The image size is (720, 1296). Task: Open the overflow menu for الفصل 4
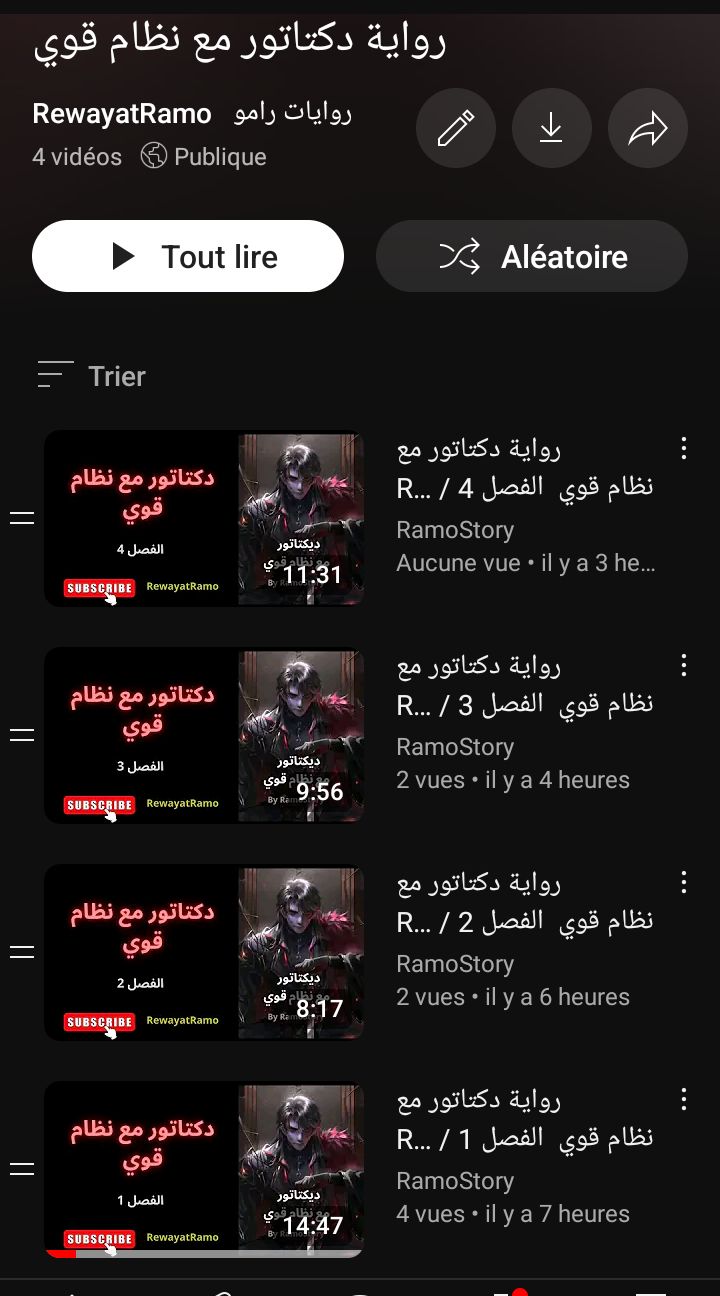coord(684,448)
